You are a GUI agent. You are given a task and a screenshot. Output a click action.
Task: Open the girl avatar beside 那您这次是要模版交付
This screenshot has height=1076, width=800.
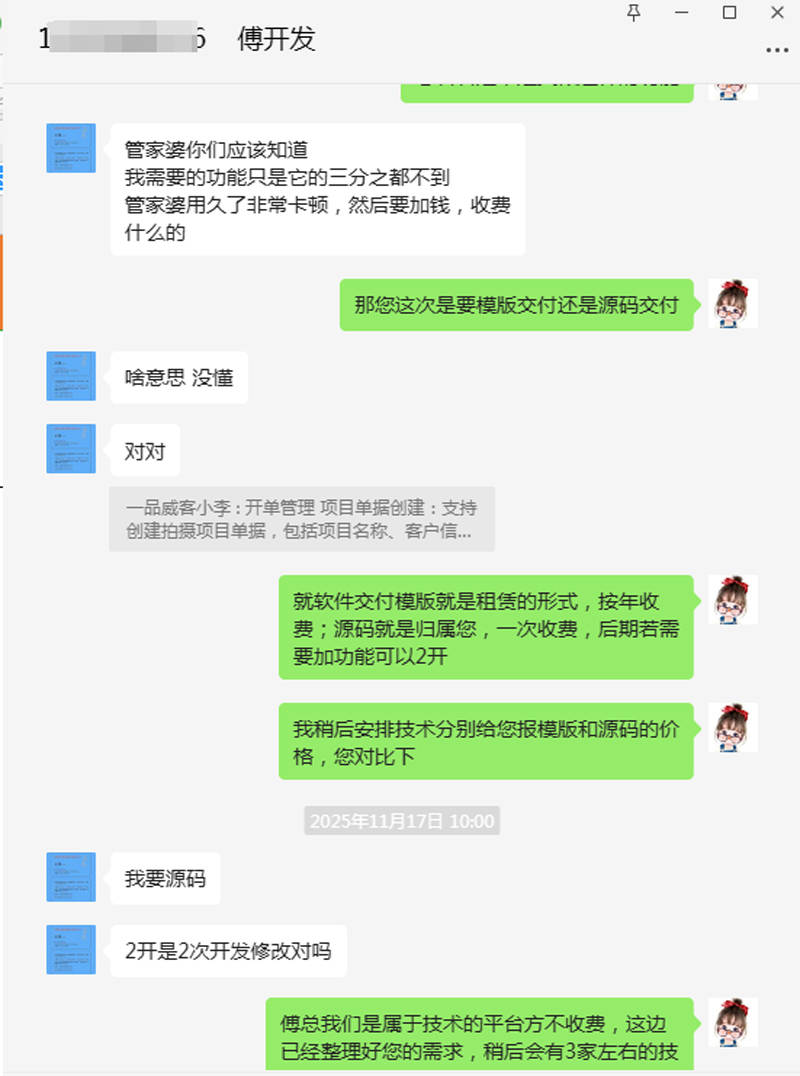click(x=733, y=304)
